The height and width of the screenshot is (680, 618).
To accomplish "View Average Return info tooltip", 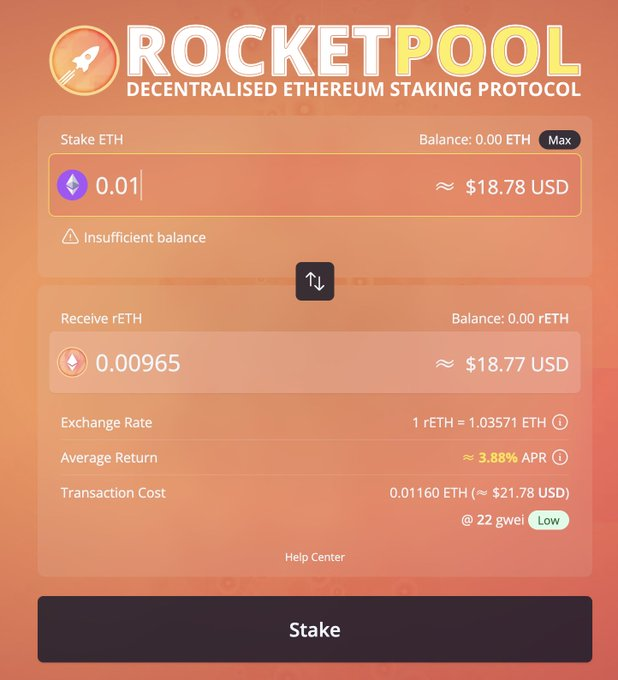I will 560,458.
